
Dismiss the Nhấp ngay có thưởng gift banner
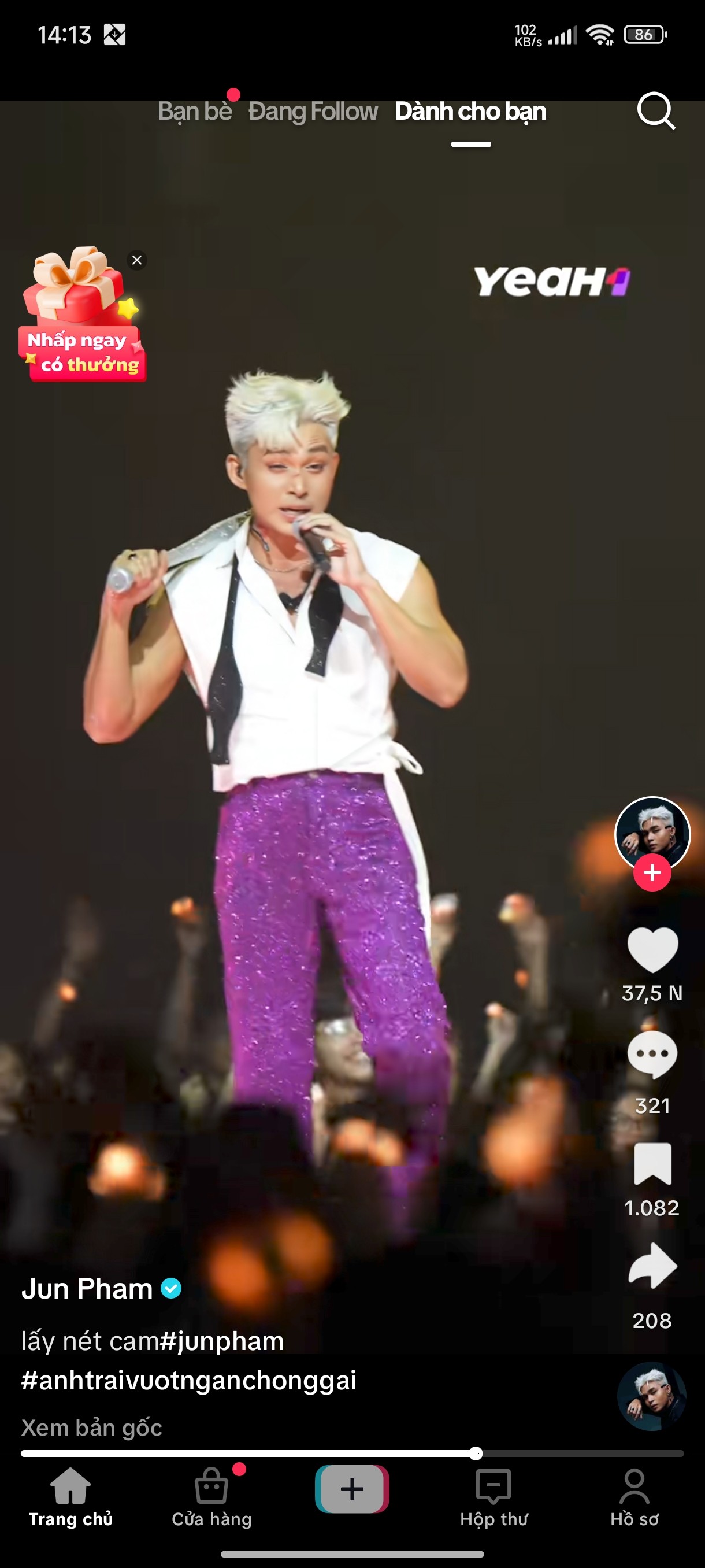tap(137, 260)
